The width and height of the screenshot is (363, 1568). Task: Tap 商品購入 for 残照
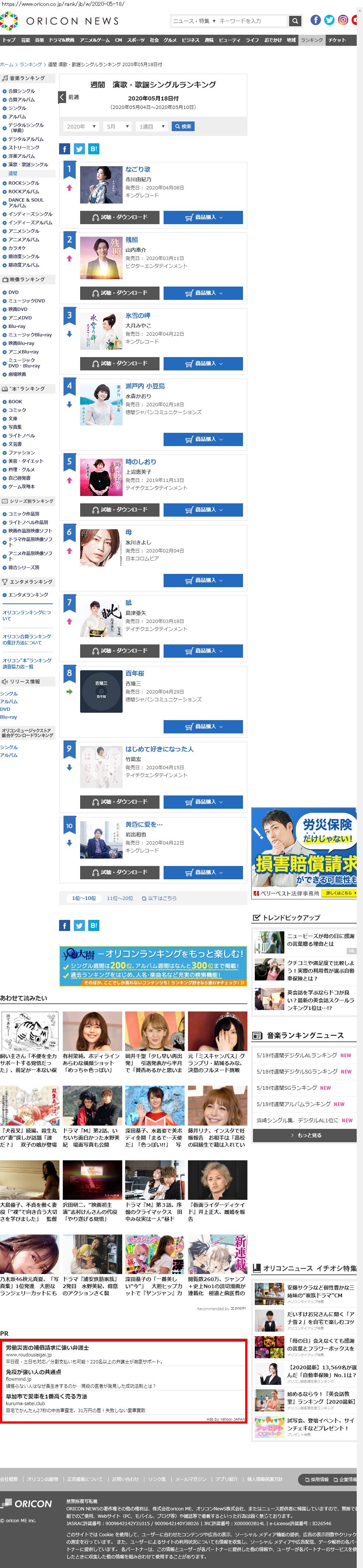(203, 293)
